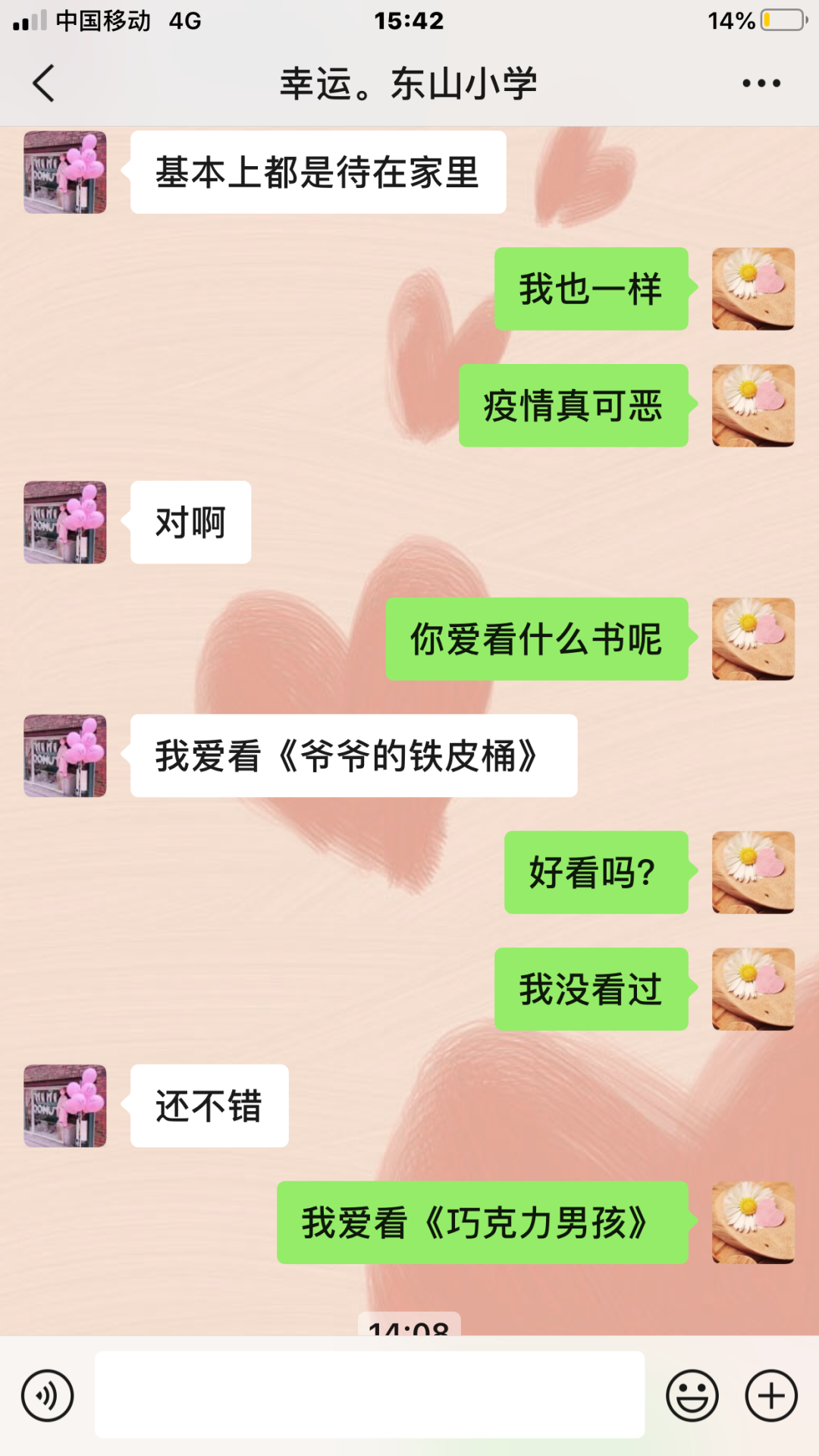Open my avatar beside 我也一样
This screenshot has height=1456, width=819.
(753, 289)
